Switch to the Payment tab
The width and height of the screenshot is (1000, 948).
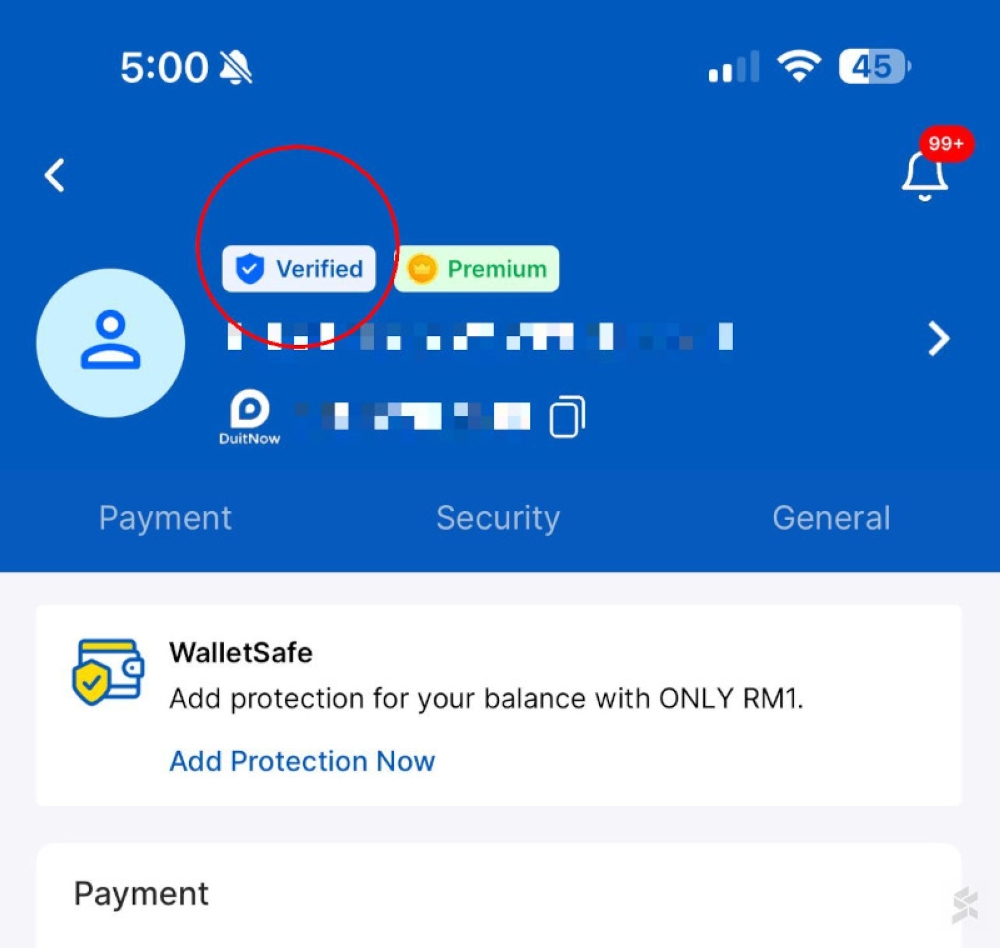pos(165,518)
